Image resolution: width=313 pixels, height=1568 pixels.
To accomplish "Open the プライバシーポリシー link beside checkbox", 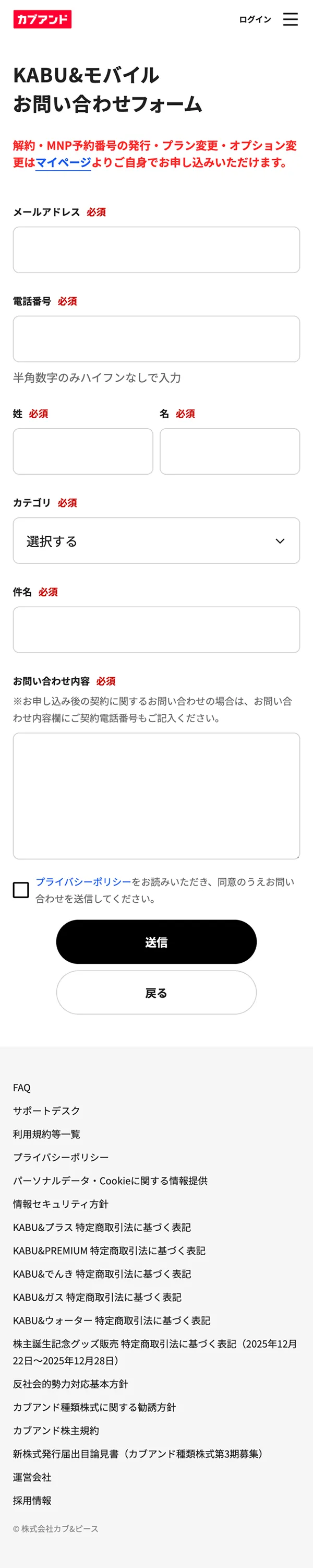I will coord(83,881).
